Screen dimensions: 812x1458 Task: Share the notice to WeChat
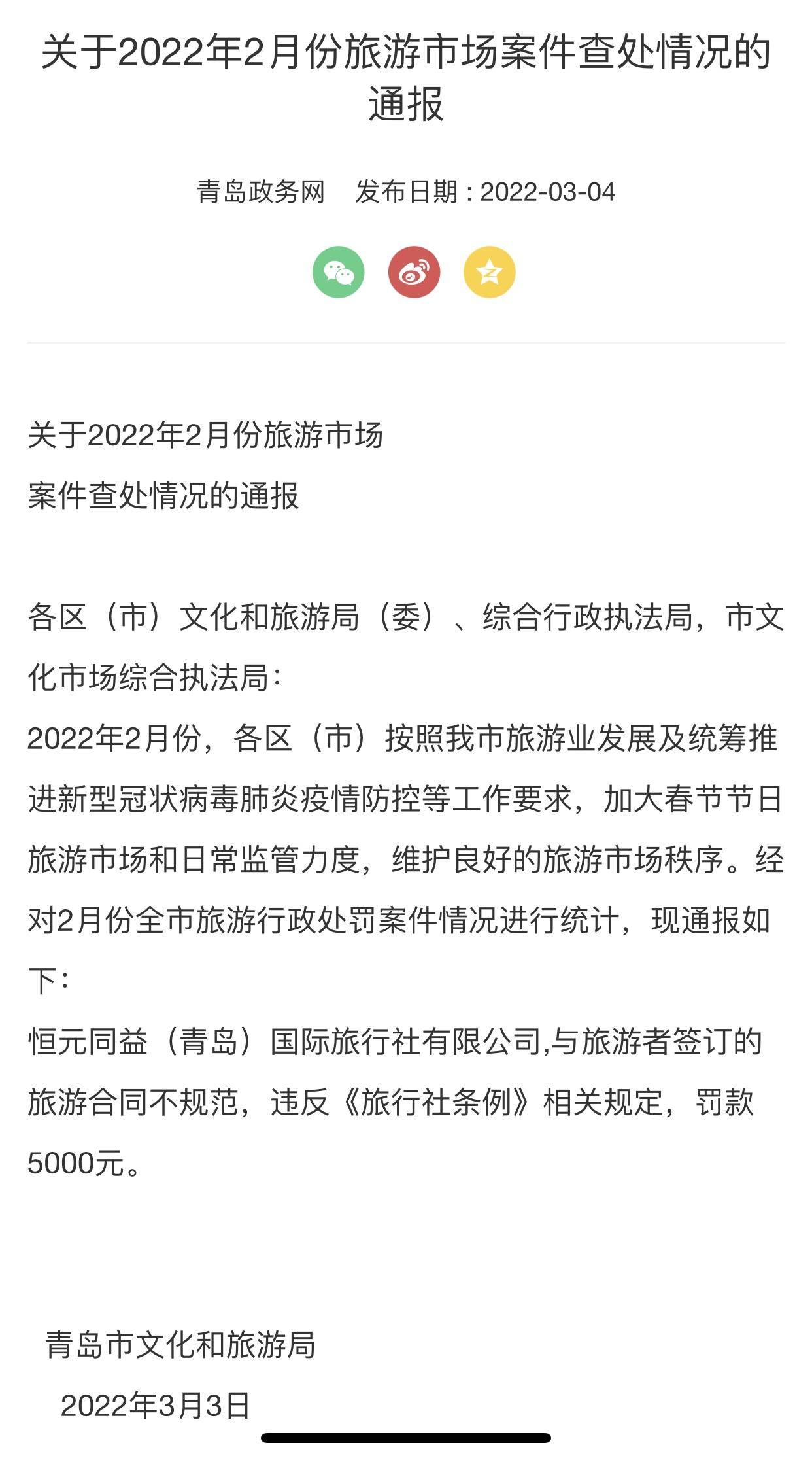pos(338,272)
